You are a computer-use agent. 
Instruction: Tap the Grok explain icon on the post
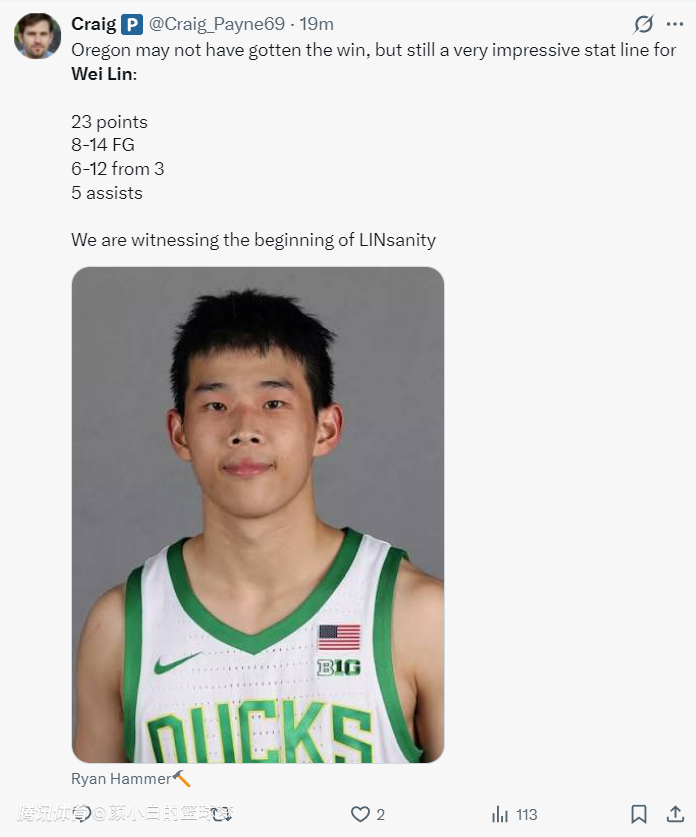point(644,24)
